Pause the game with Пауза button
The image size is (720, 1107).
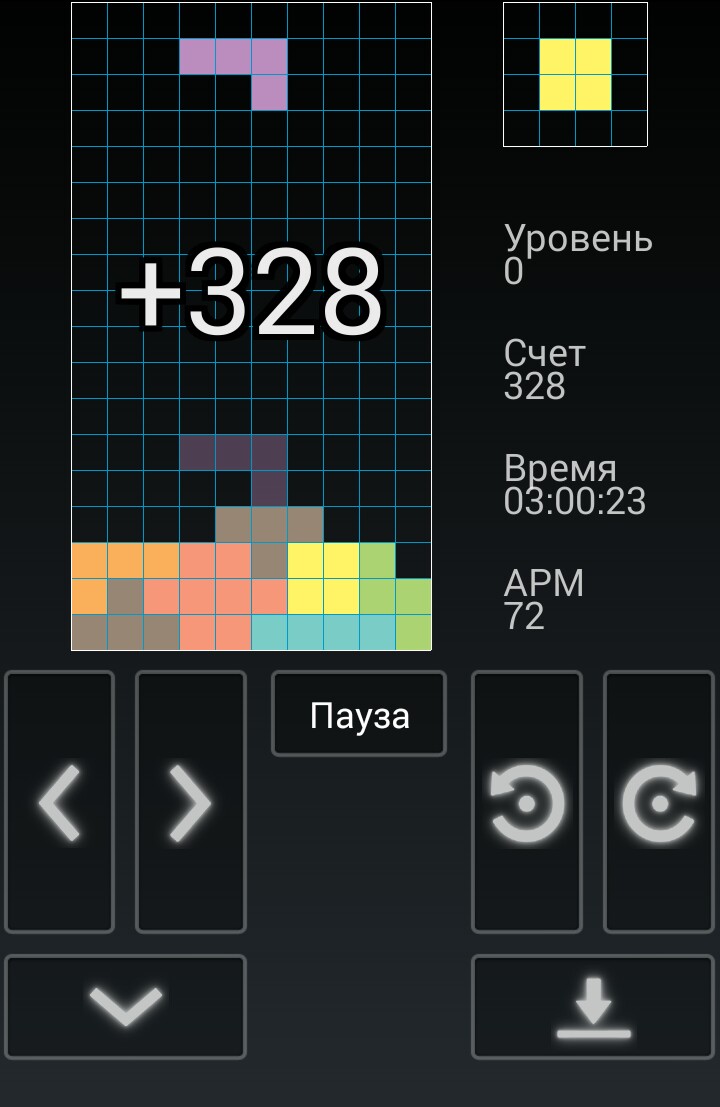pos(359,714)
